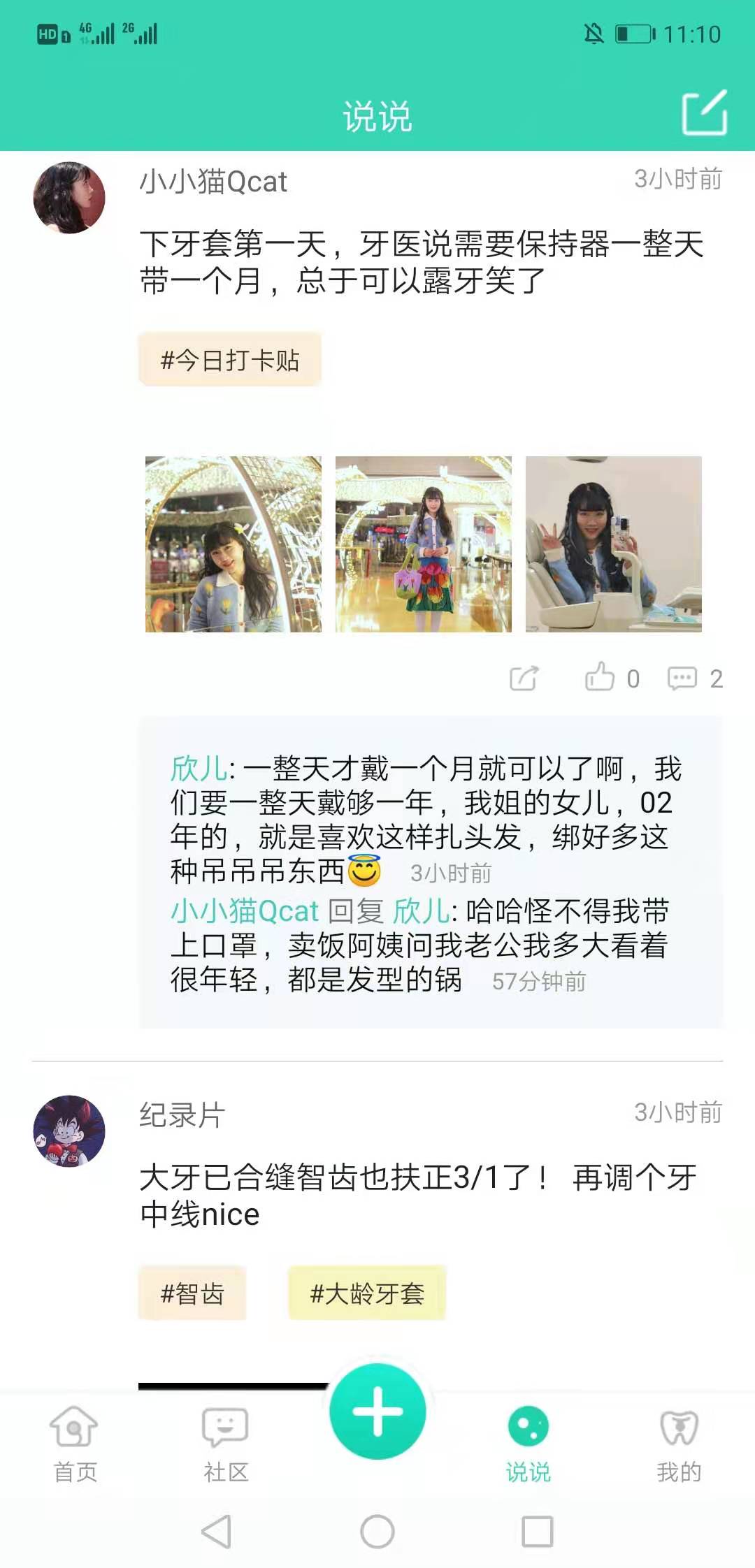The width and height of the screenshot is (755, 1568).
Task: Open 我的 via the tooth icon
Action: (677, 1428)
